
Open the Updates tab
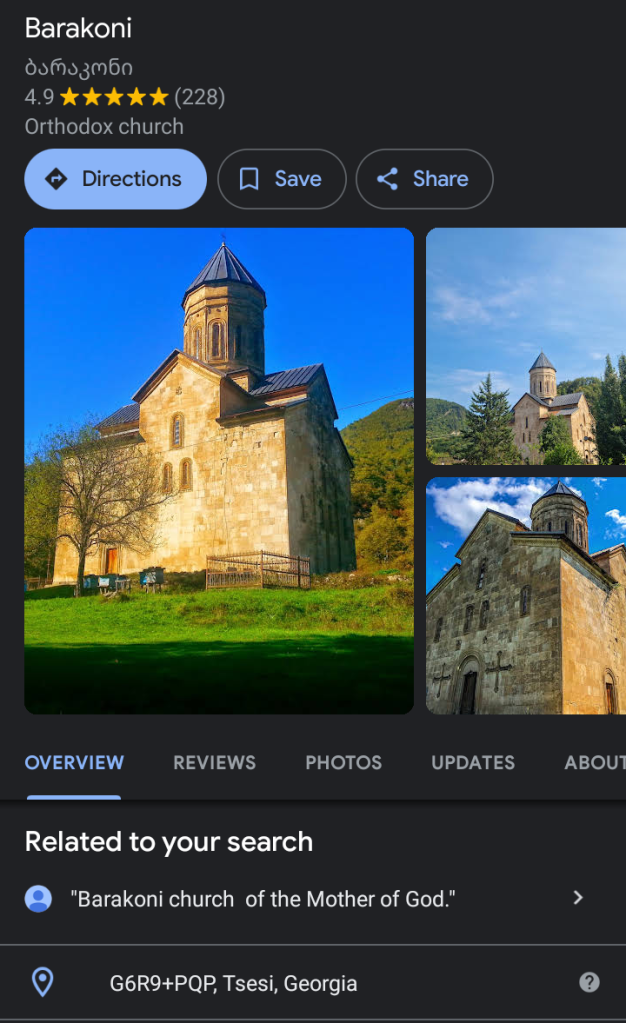coord(473,762)
